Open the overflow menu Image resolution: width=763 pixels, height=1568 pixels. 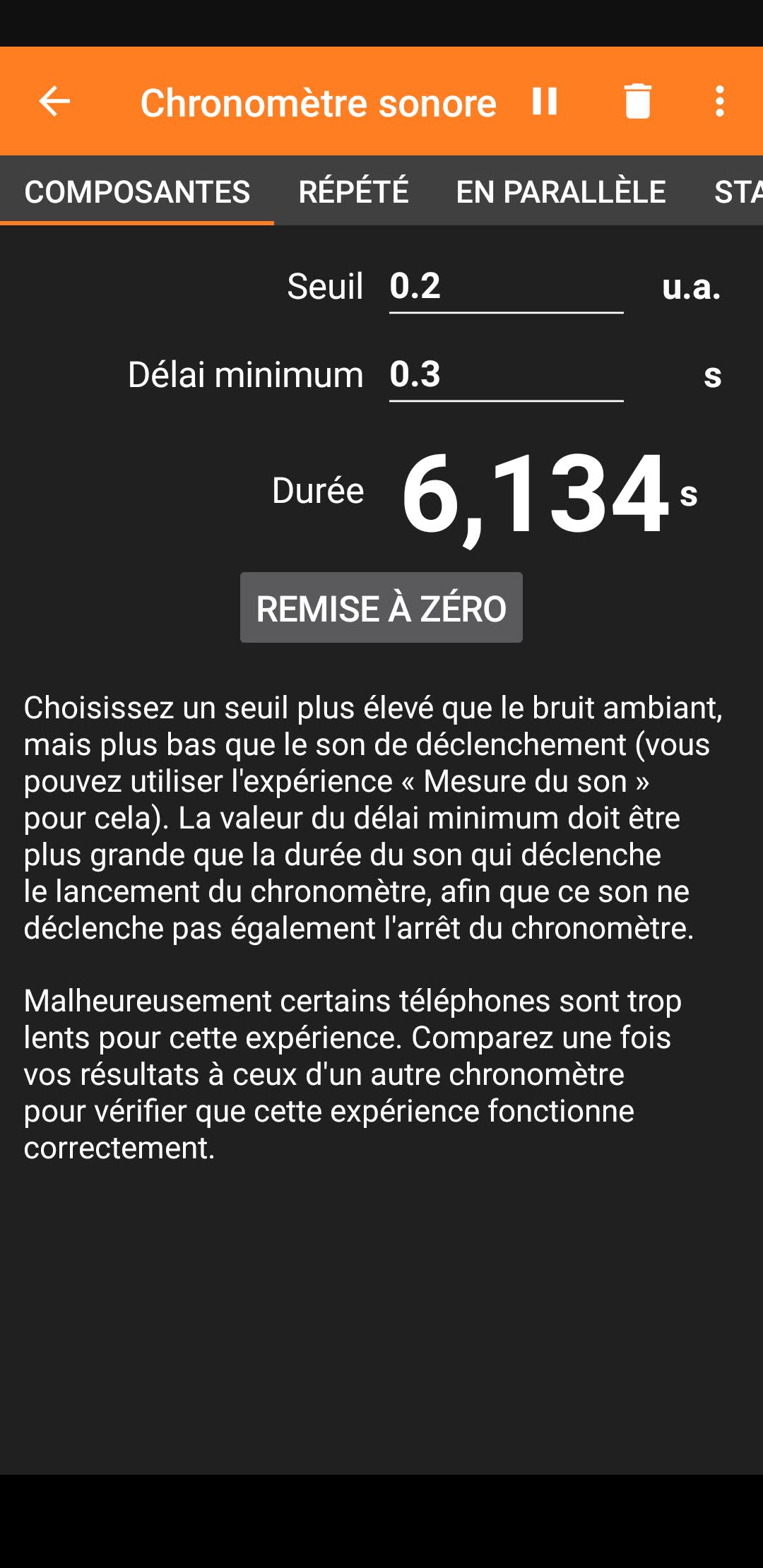coord(719,102)
